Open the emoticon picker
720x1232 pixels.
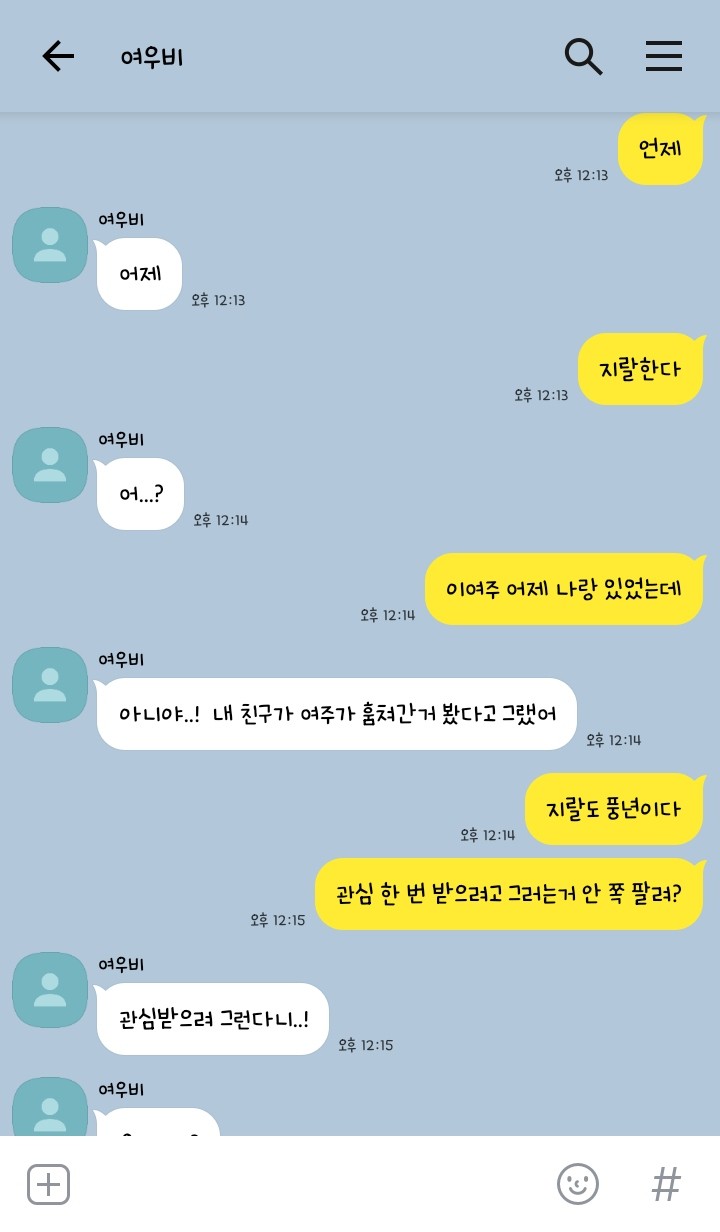point(578,1185)
